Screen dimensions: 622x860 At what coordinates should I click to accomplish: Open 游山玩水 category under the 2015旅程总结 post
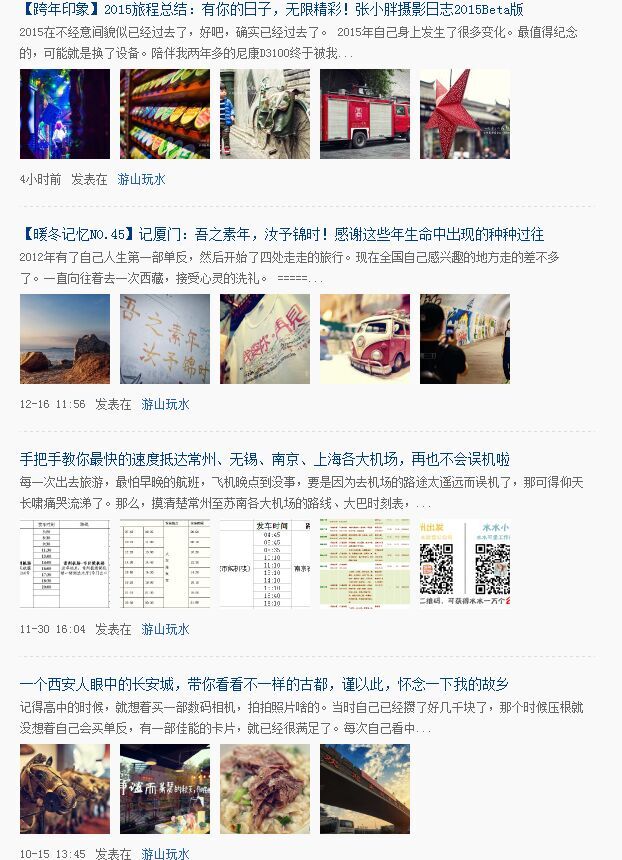141,179
